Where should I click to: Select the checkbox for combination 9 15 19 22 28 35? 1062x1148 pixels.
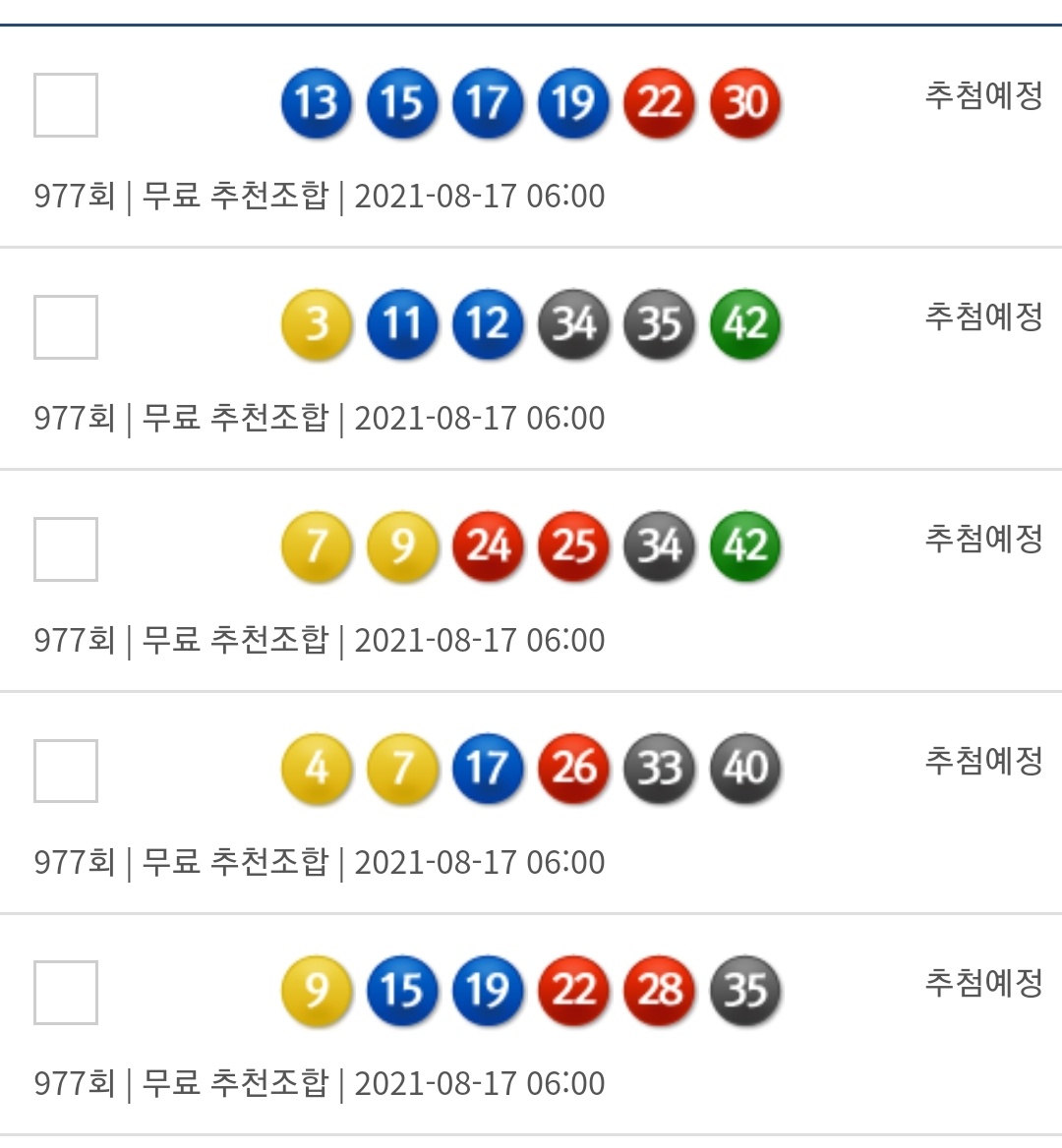66,993
